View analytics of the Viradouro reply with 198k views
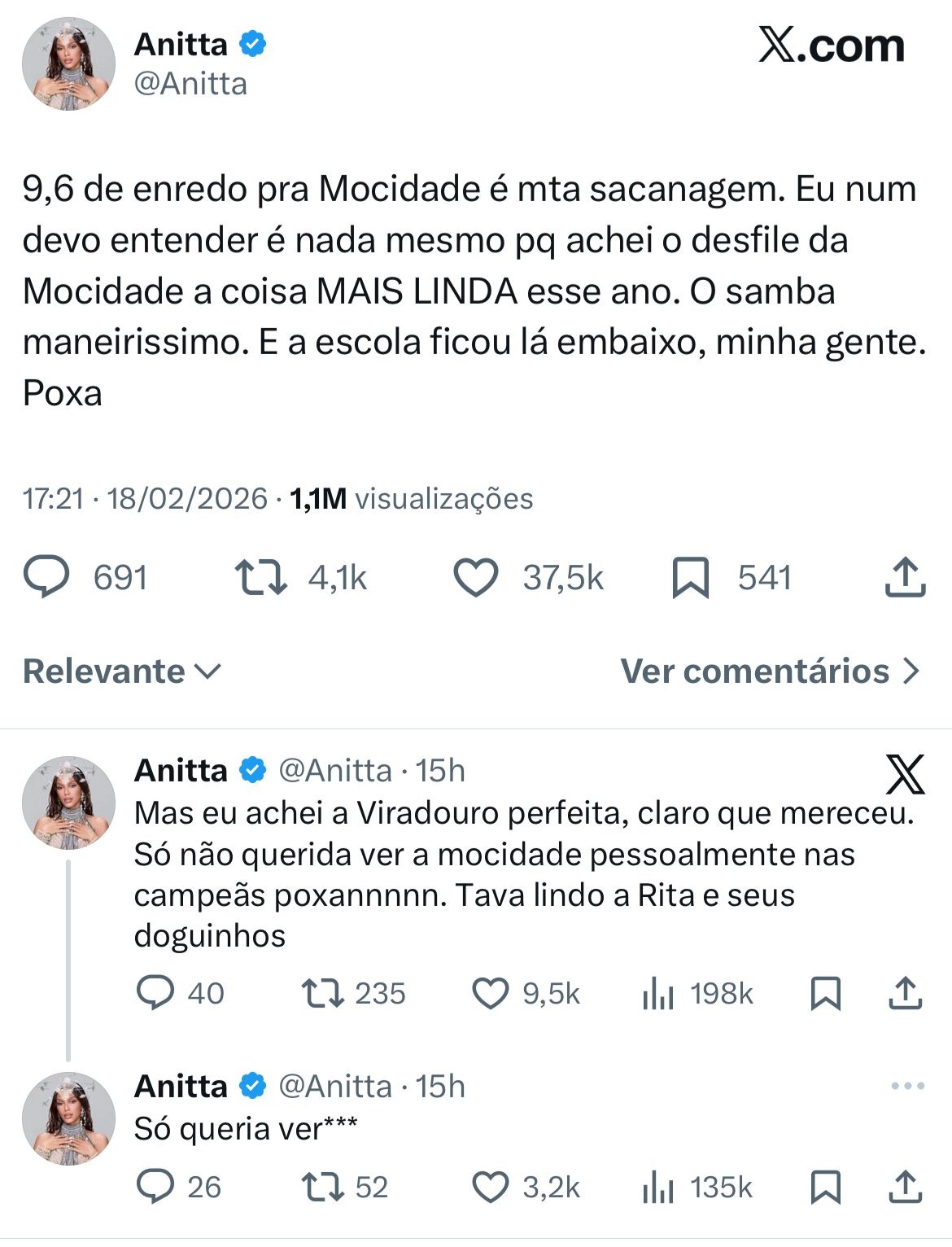Viewport: 952px width, 1247px height. click(658, 993)
